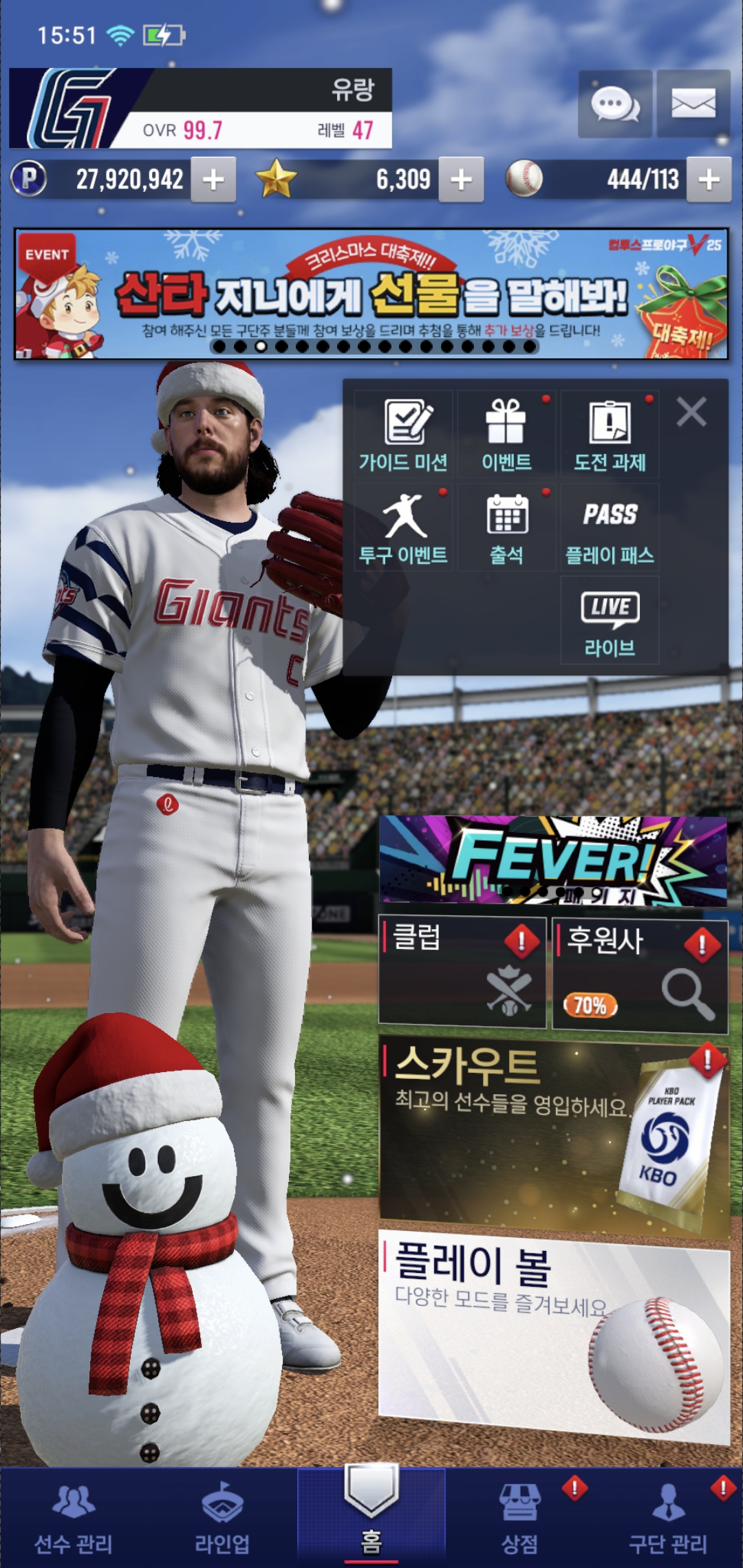743x1568 pixels.
Task: Open 라이브 menu
Action: pyautogui.click(x=610, y=620)
